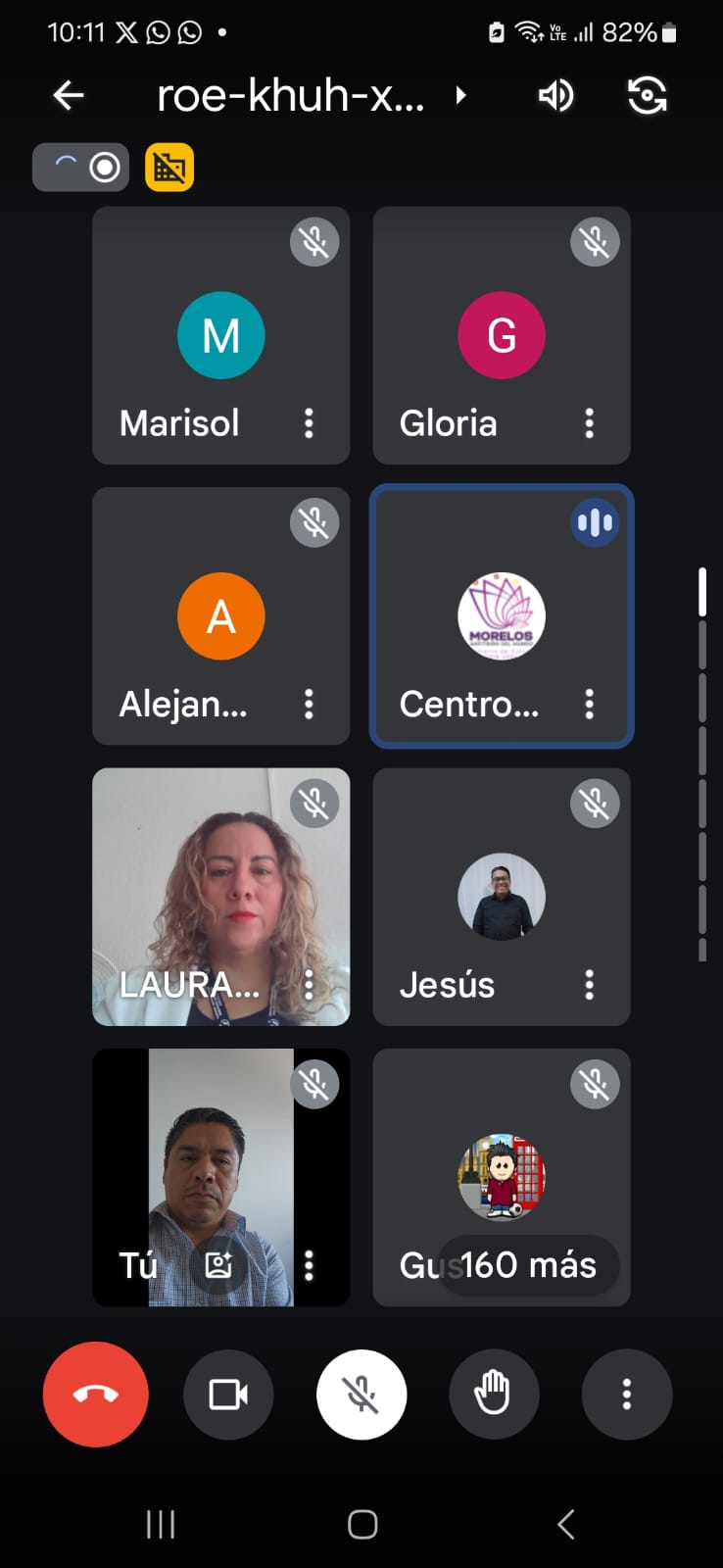This screenshot has height=1568, width=723.
Task: Show the 160 más participants
Action: pos(528,1265)
